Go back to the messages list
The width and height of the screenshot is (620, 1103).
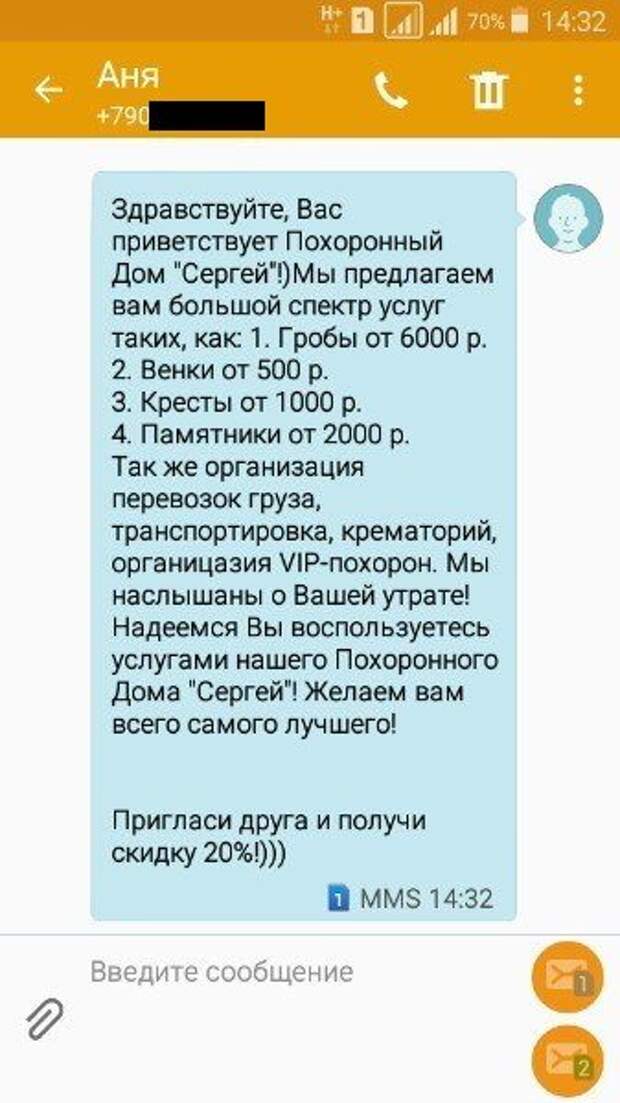(48, 91)
